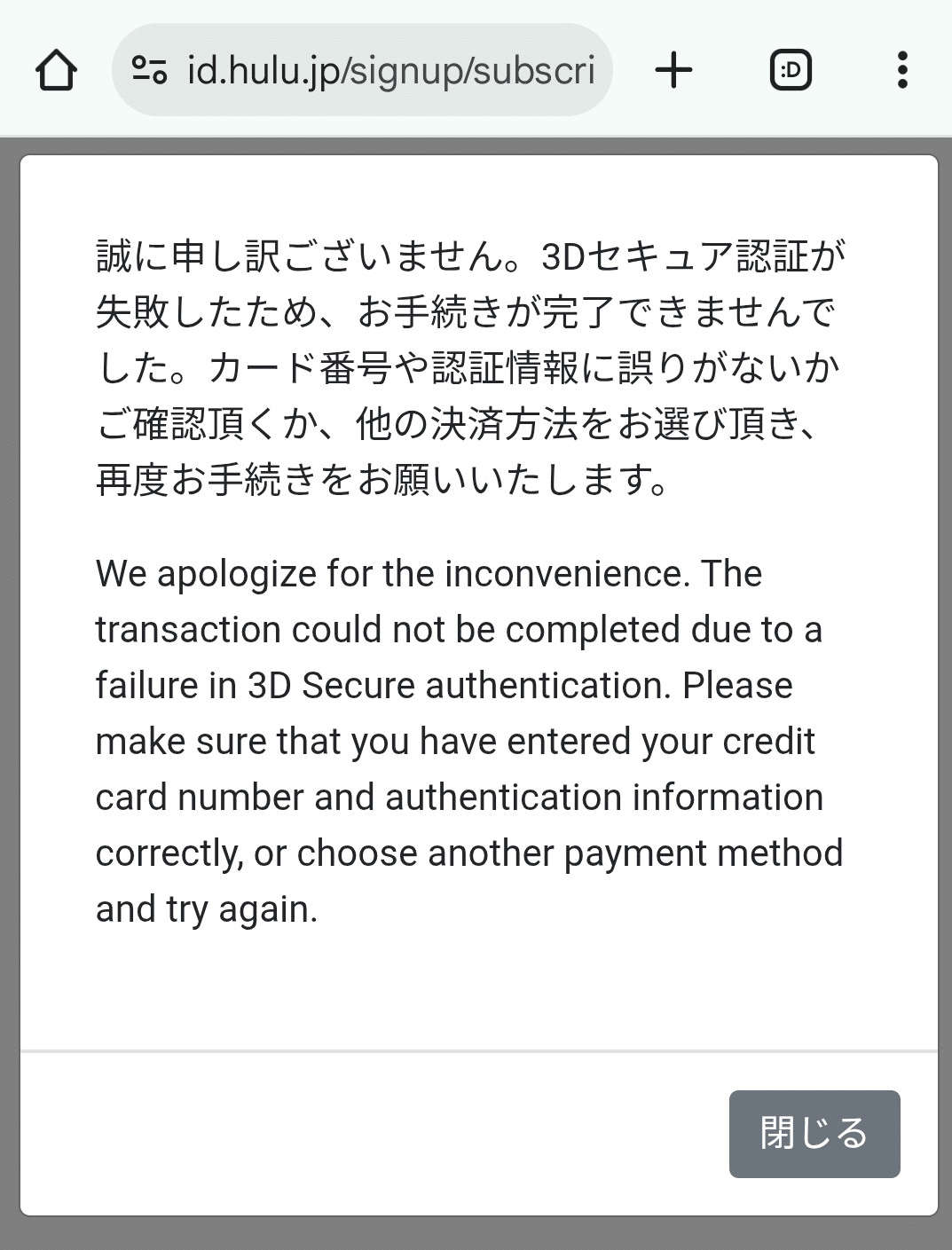Open the browser overflow menu
This screenshot has width=952, height=1250.
click(901, 70)
